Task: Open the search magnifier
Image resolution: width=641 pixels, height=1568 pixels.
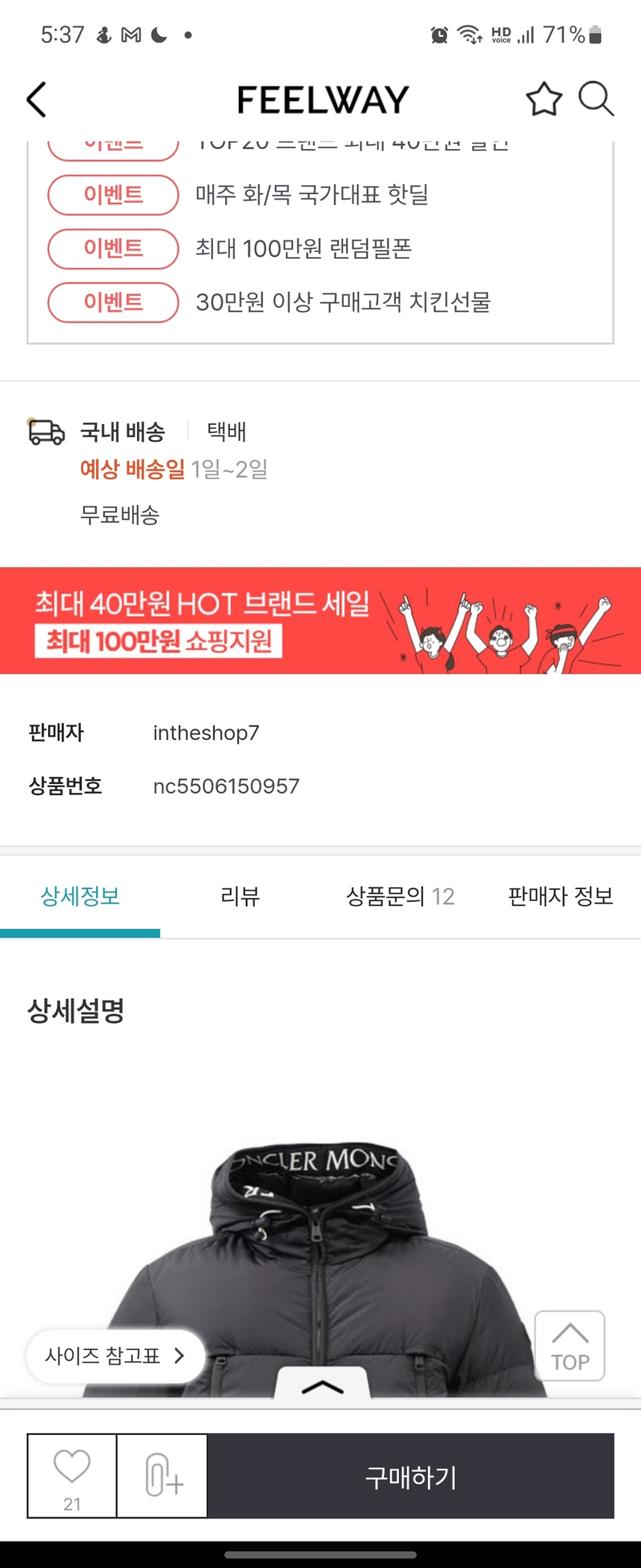Action: click(596, 100)
